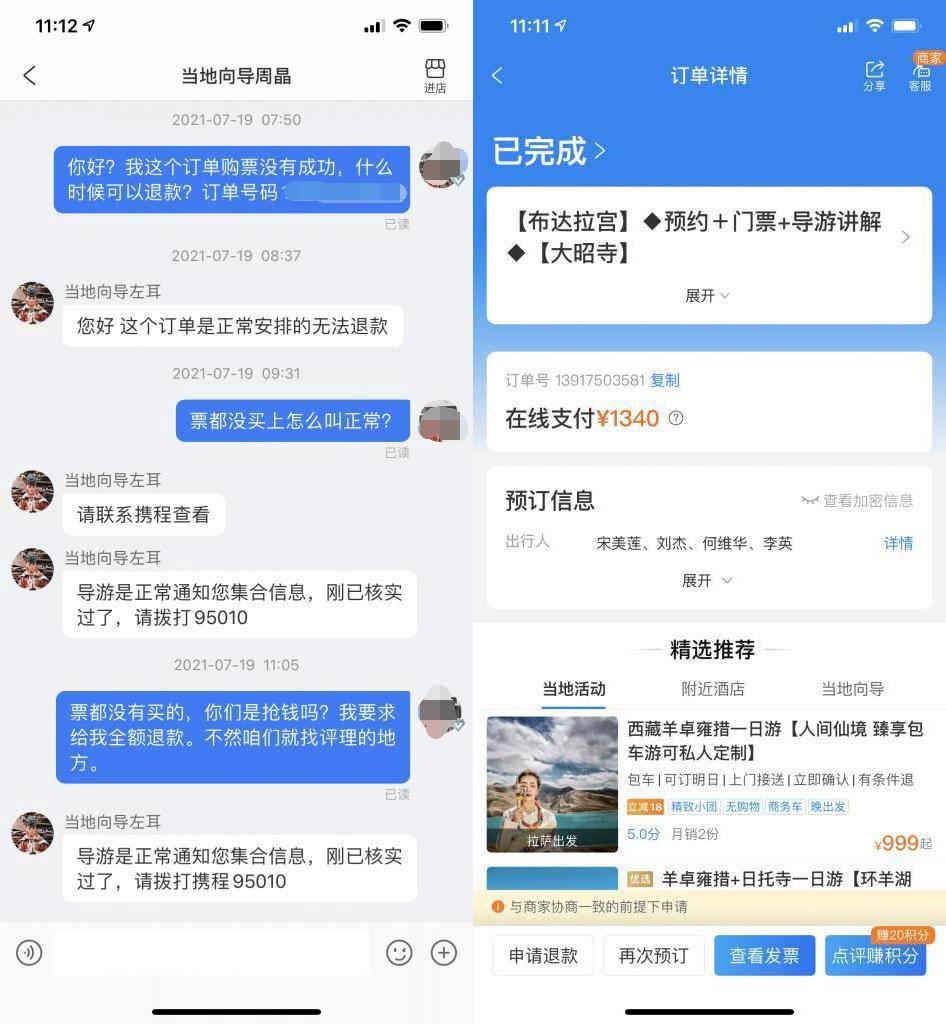Image resolution: width=946 pixels, height=1024 pixels.
Task: Tap the 申请退款 refund button
Action: pyautogui.click(x=542, y=955)
